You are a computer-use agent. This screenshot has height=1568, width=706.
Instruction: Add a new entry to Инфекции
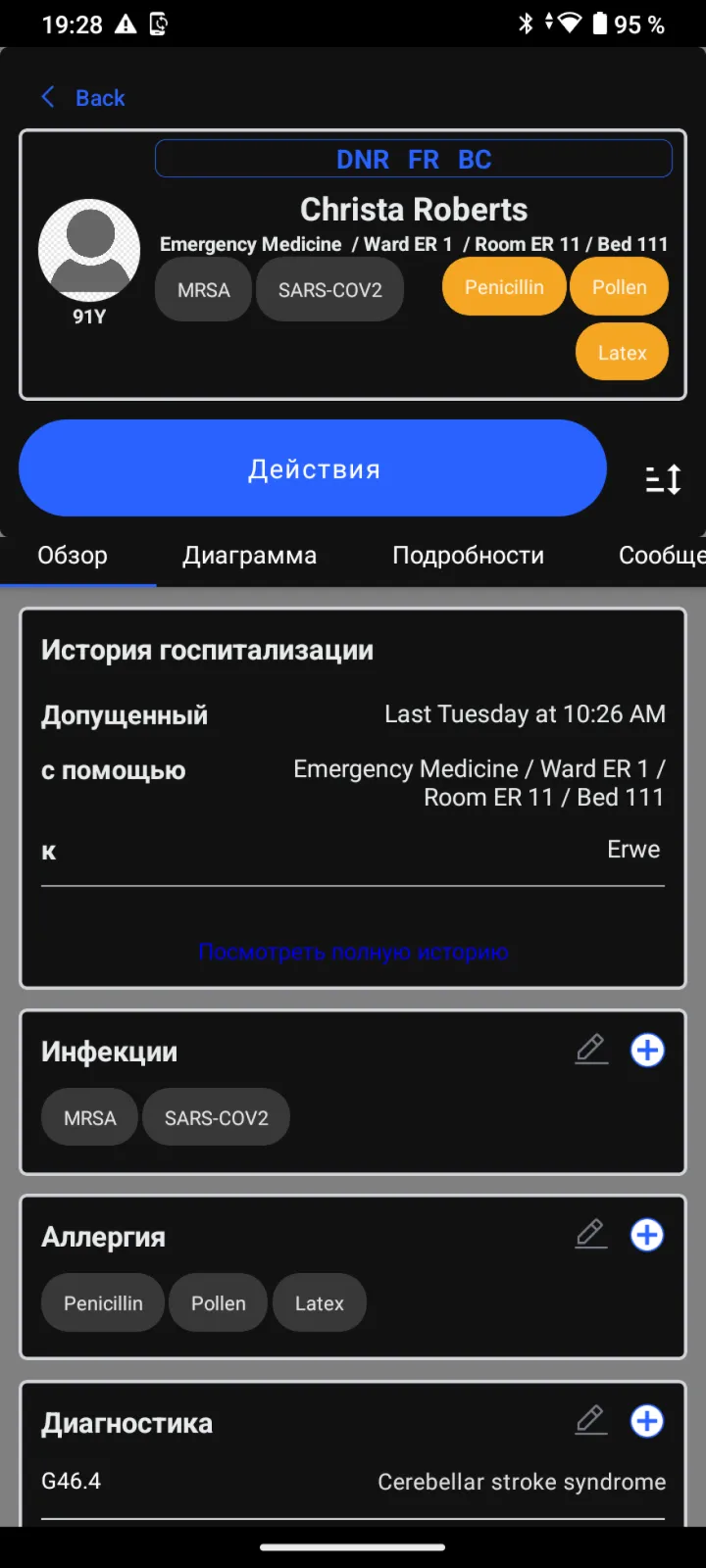coord(647,1050)
